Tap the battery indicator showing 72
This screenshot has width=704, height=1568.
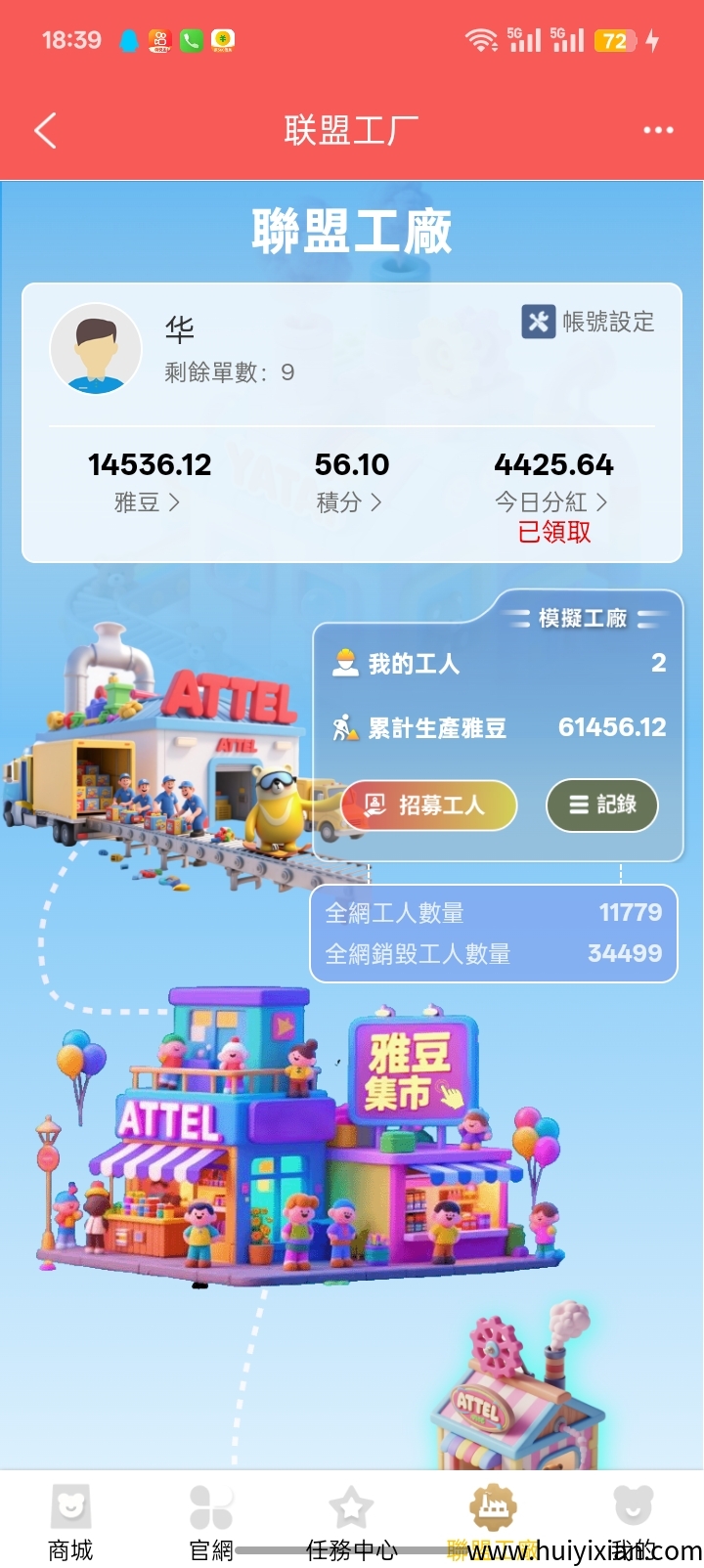[x=608, y=40]
